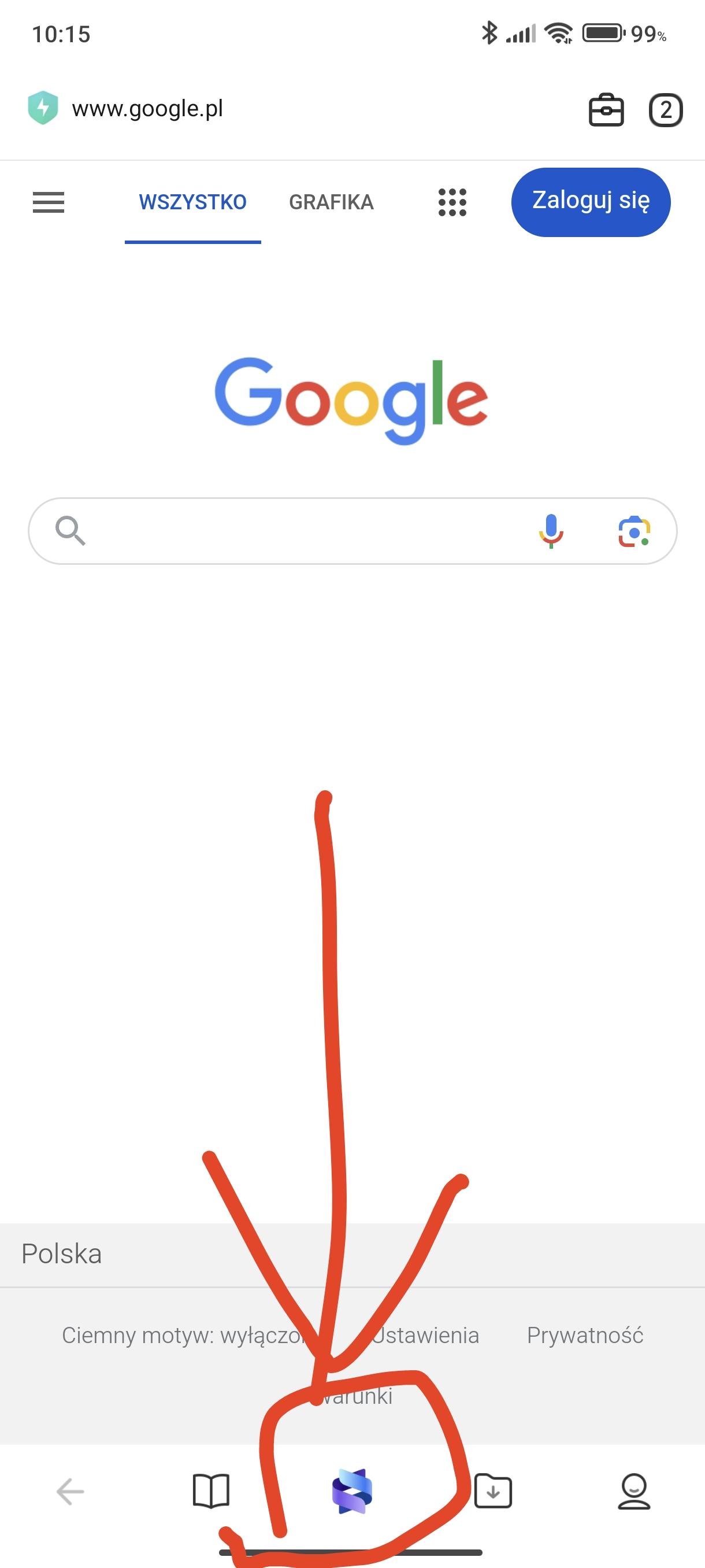Open the briefcase tools icon

(606, 110)
